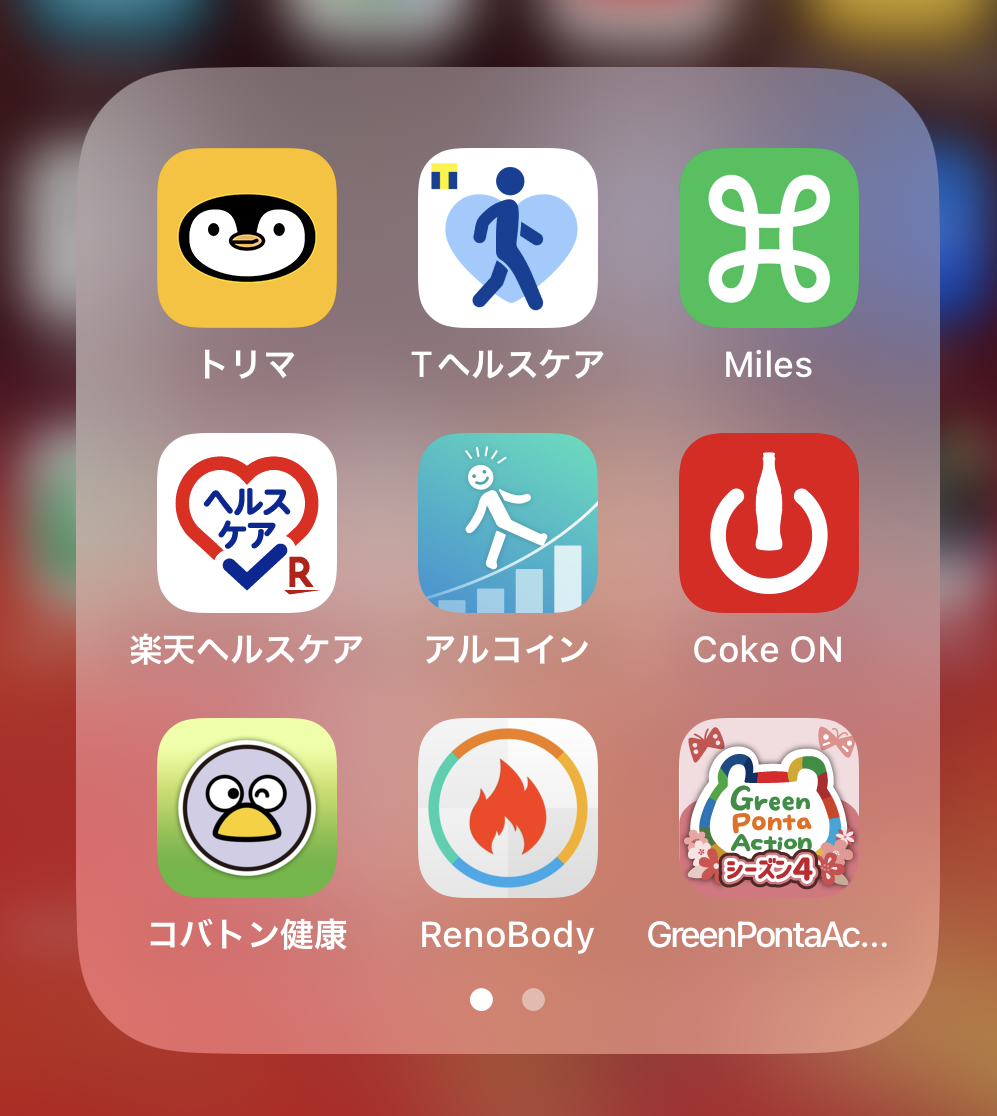Tap the RenoBody app name

click(x=507, y=936)
